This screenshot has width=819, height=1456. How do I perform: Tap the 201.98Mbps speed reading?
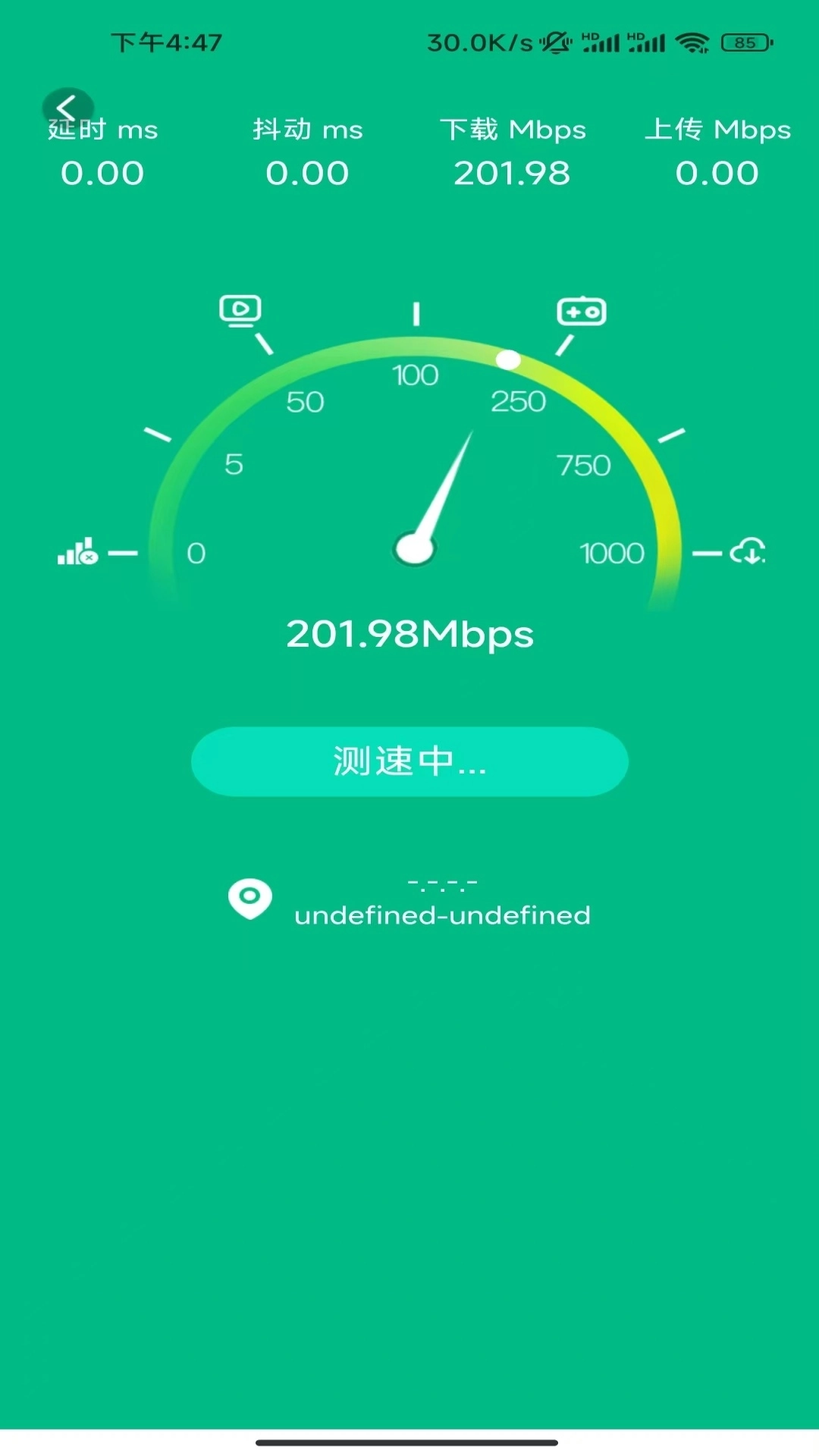(409, 634)
